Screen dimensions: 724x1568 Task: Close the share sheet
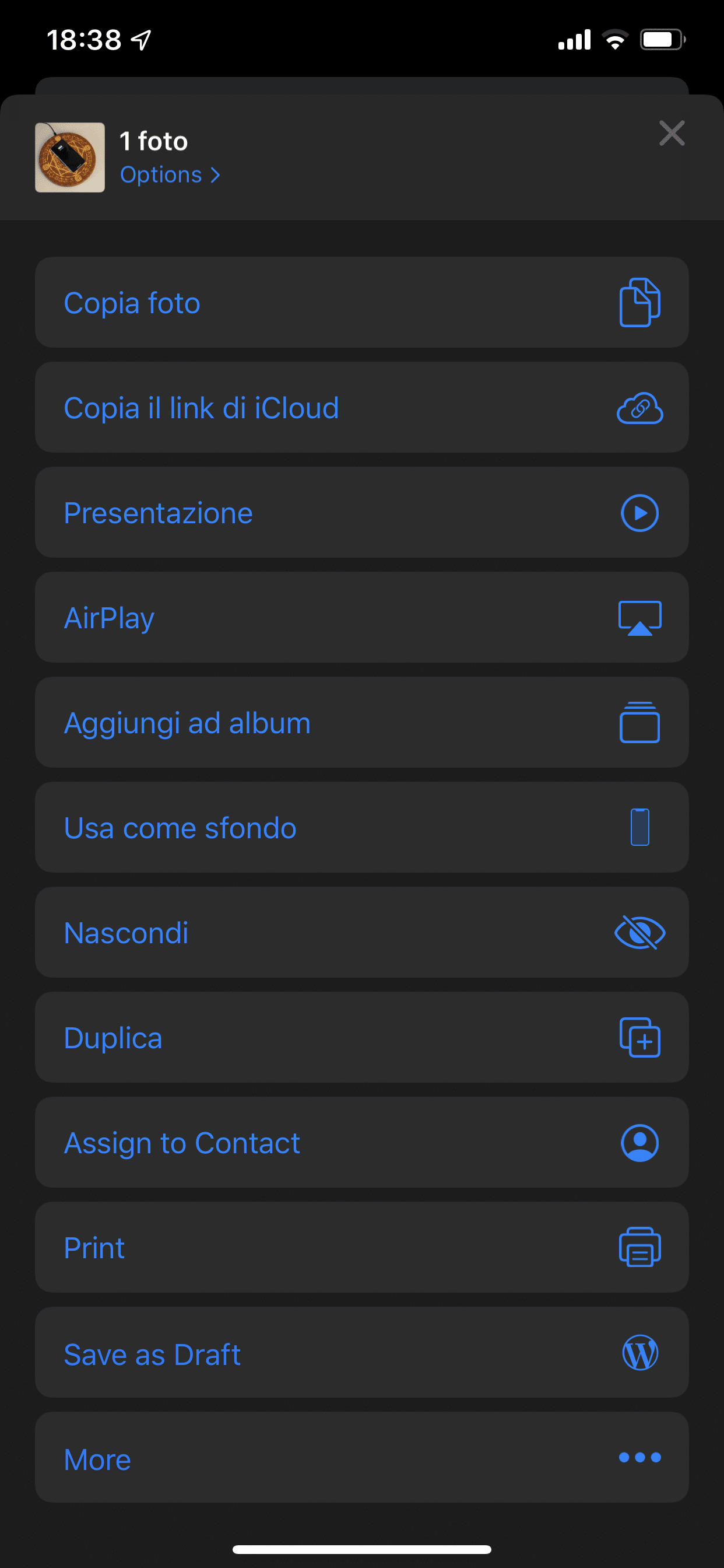coord(672,134)
